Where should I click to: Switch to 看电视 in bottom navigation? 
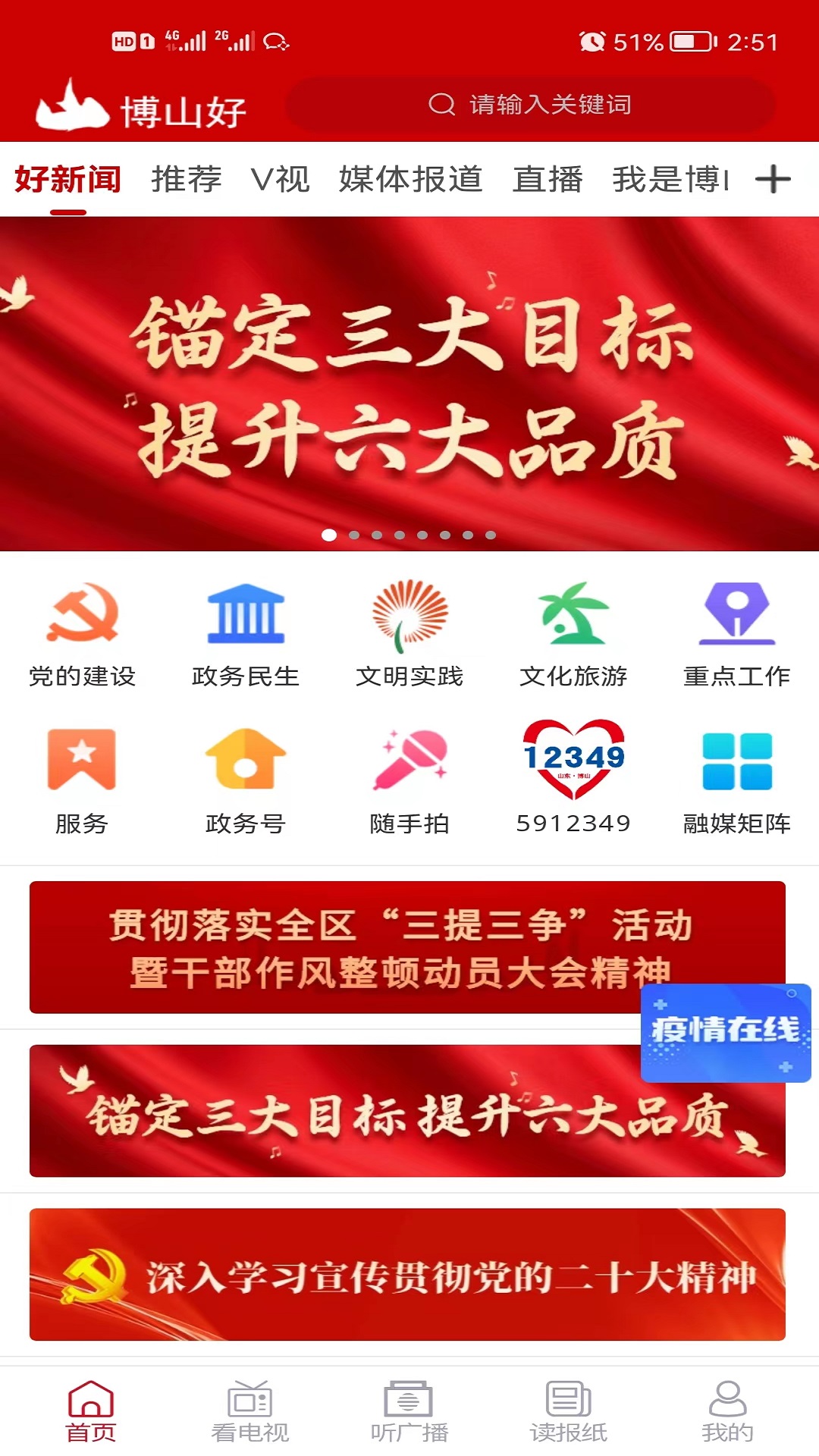tap(250, 1410)
